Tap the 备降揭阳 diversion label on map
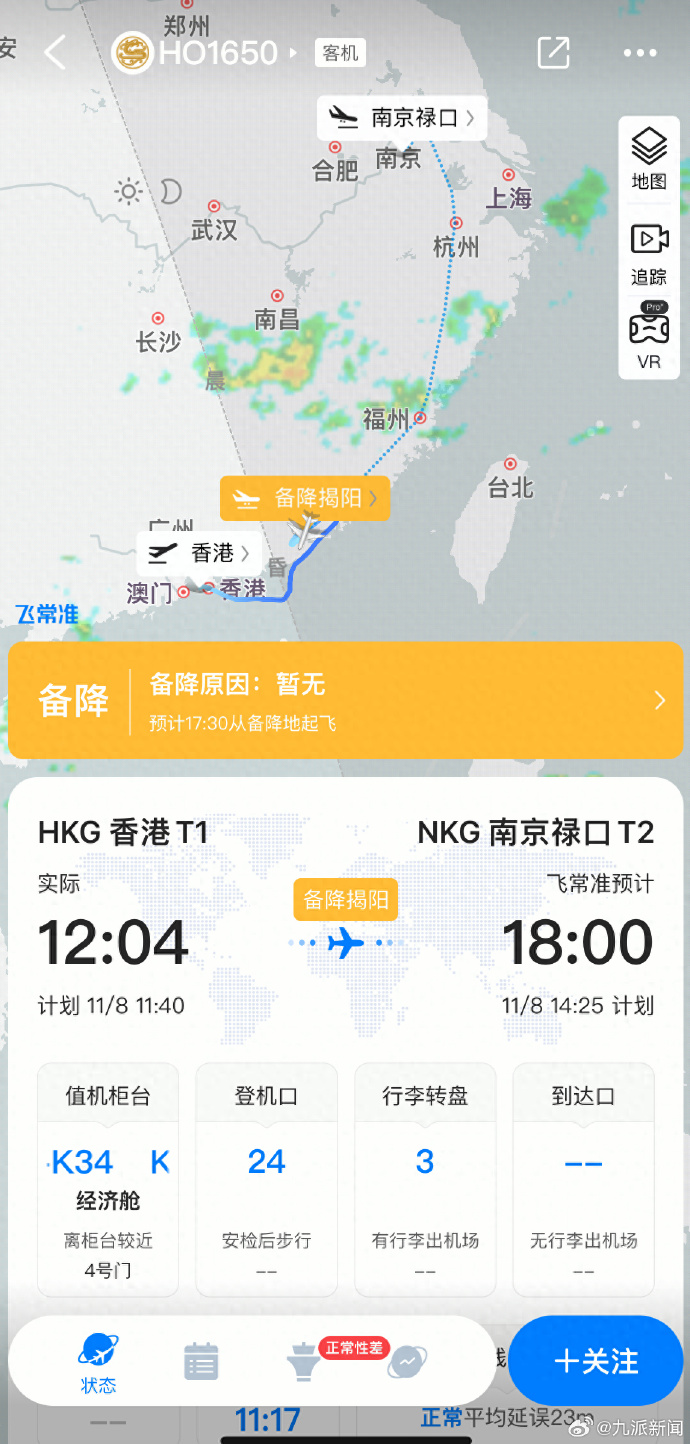Screen dimensions: 690x1444 pos(304,498)
